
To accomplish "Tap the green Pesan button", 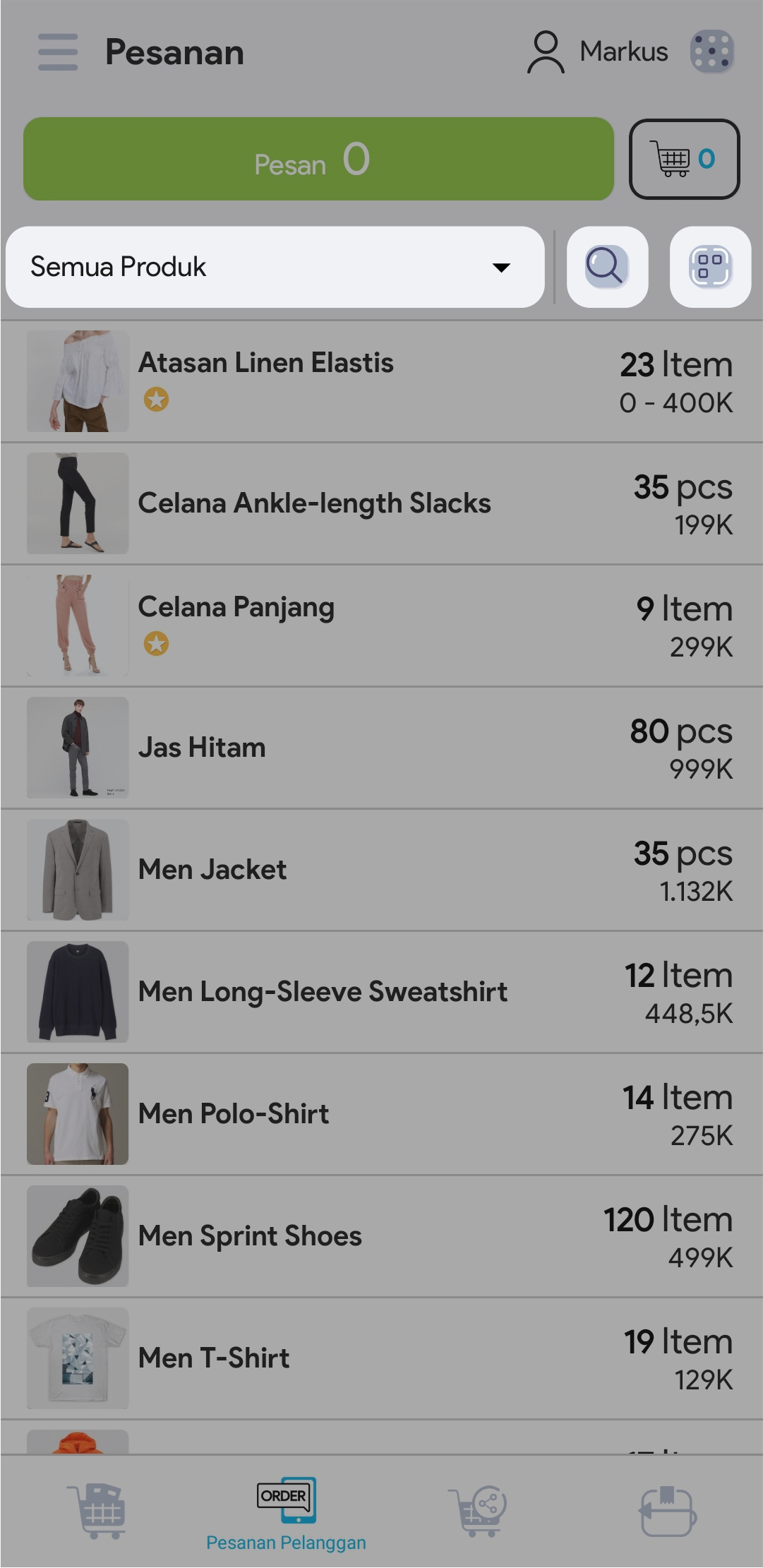I will coord(318,159).
